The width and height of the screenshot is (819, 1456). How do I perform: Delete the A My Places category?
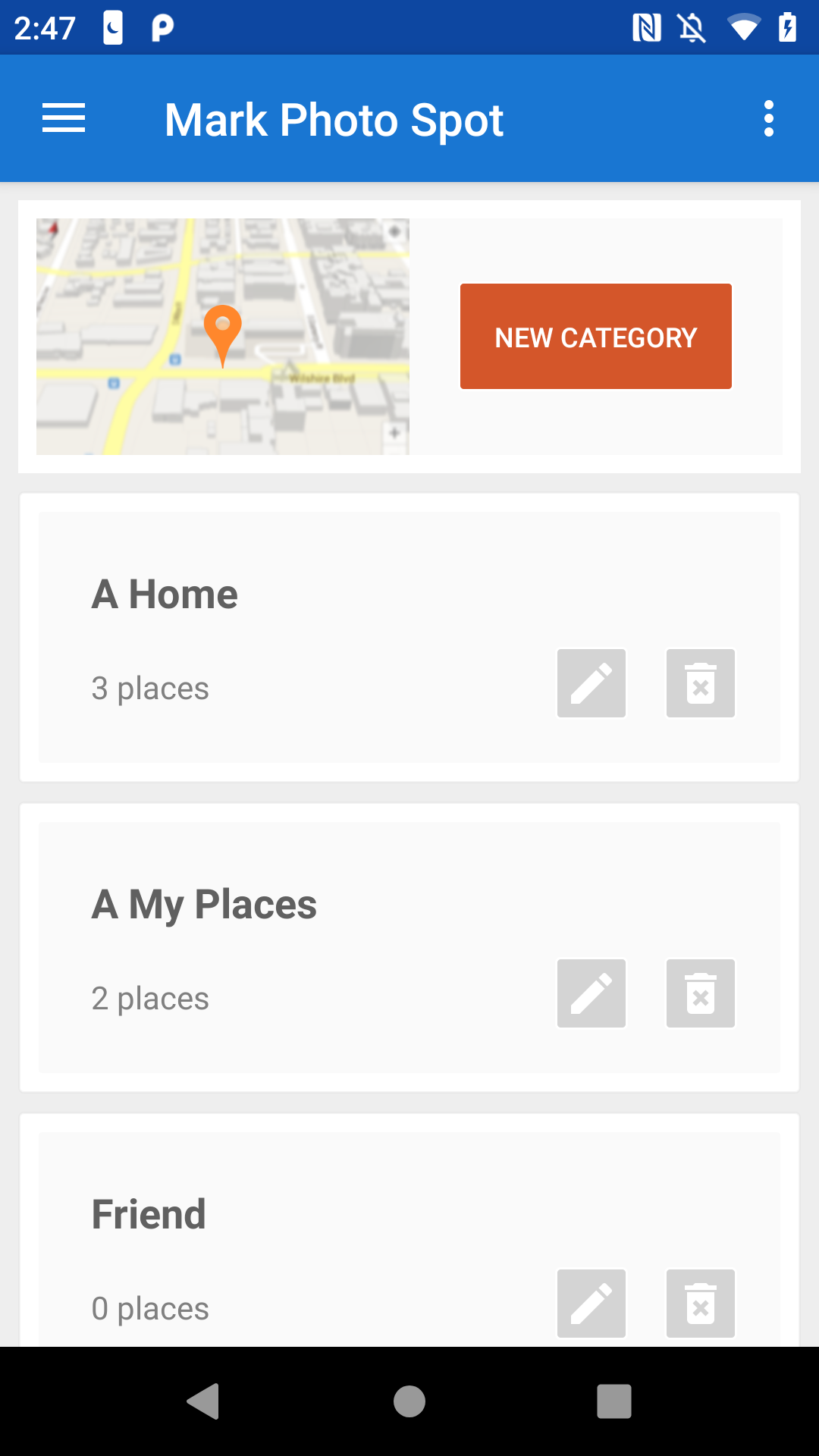701,993
